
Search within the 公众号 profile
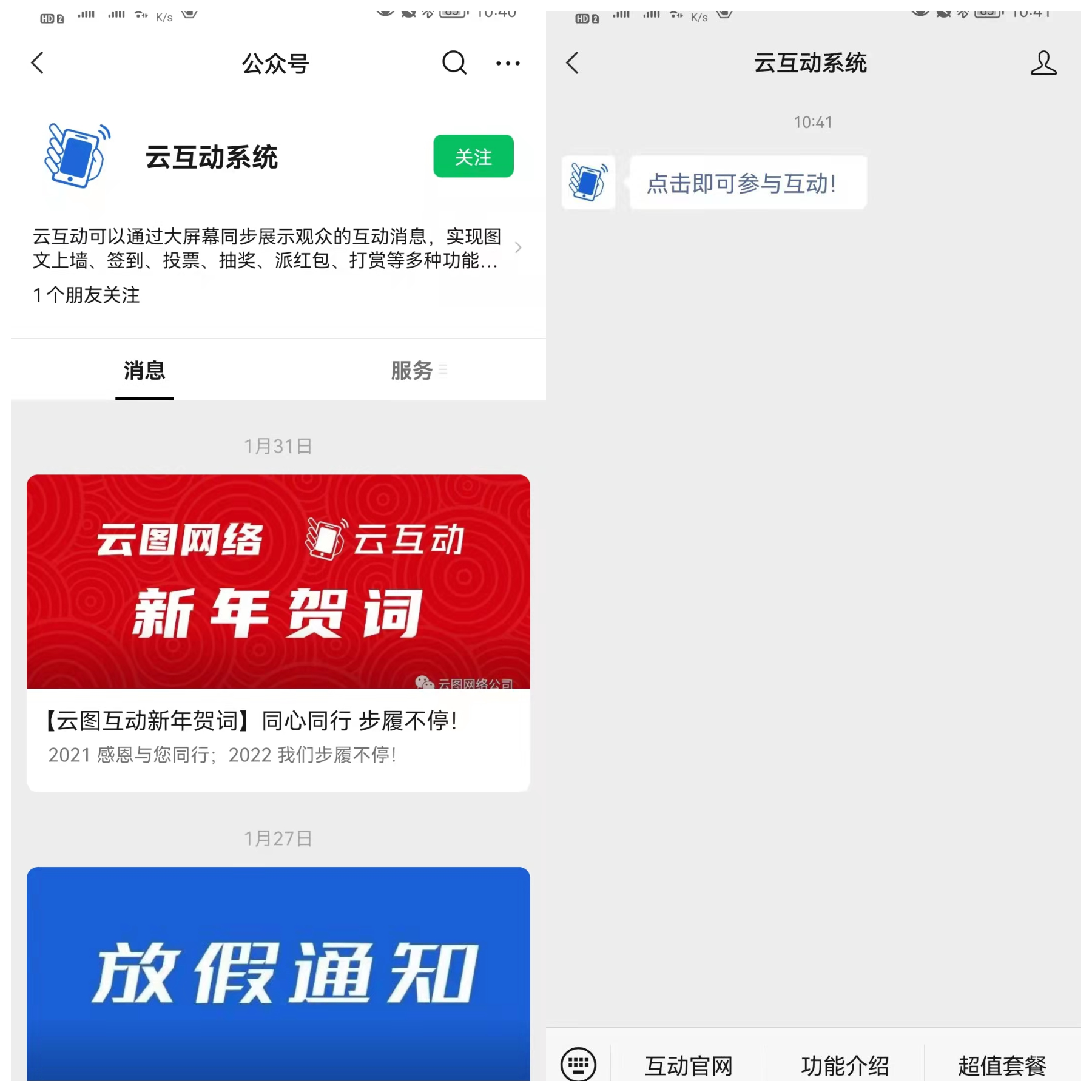(454, 62)
